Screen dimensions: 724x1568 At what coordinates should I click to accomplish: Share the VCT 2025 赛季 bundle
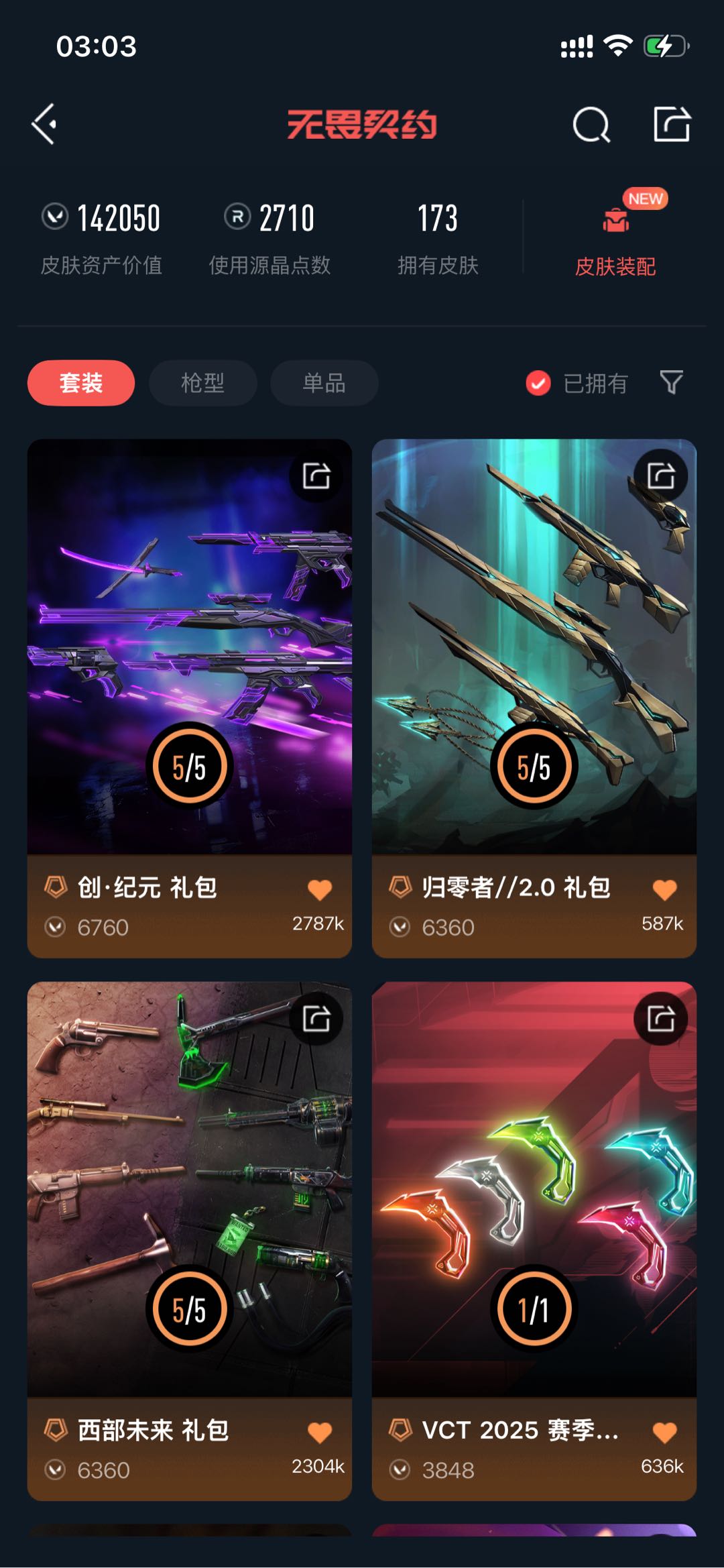coord(661,1019)
